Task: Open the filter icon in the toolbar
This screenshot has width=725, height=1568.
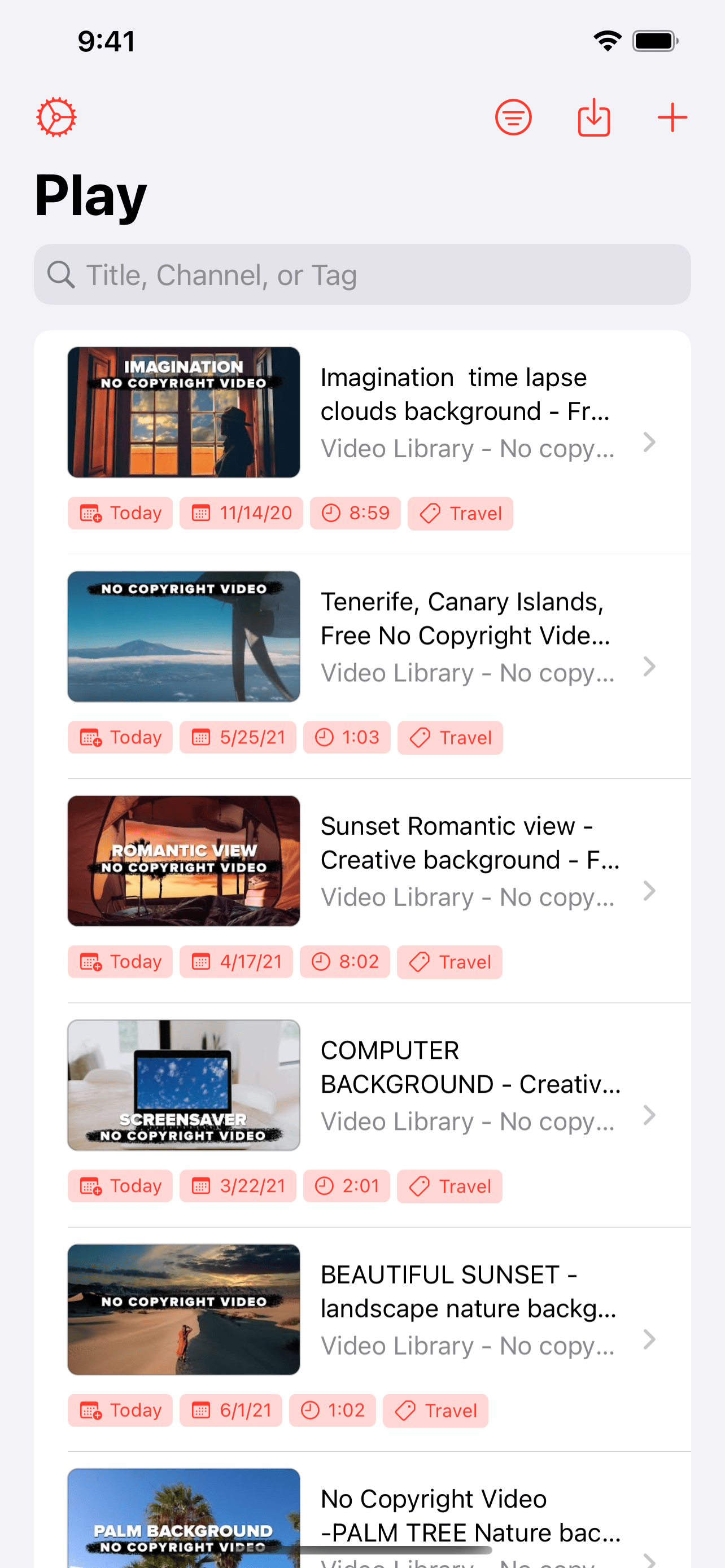Action: [513, 116]
